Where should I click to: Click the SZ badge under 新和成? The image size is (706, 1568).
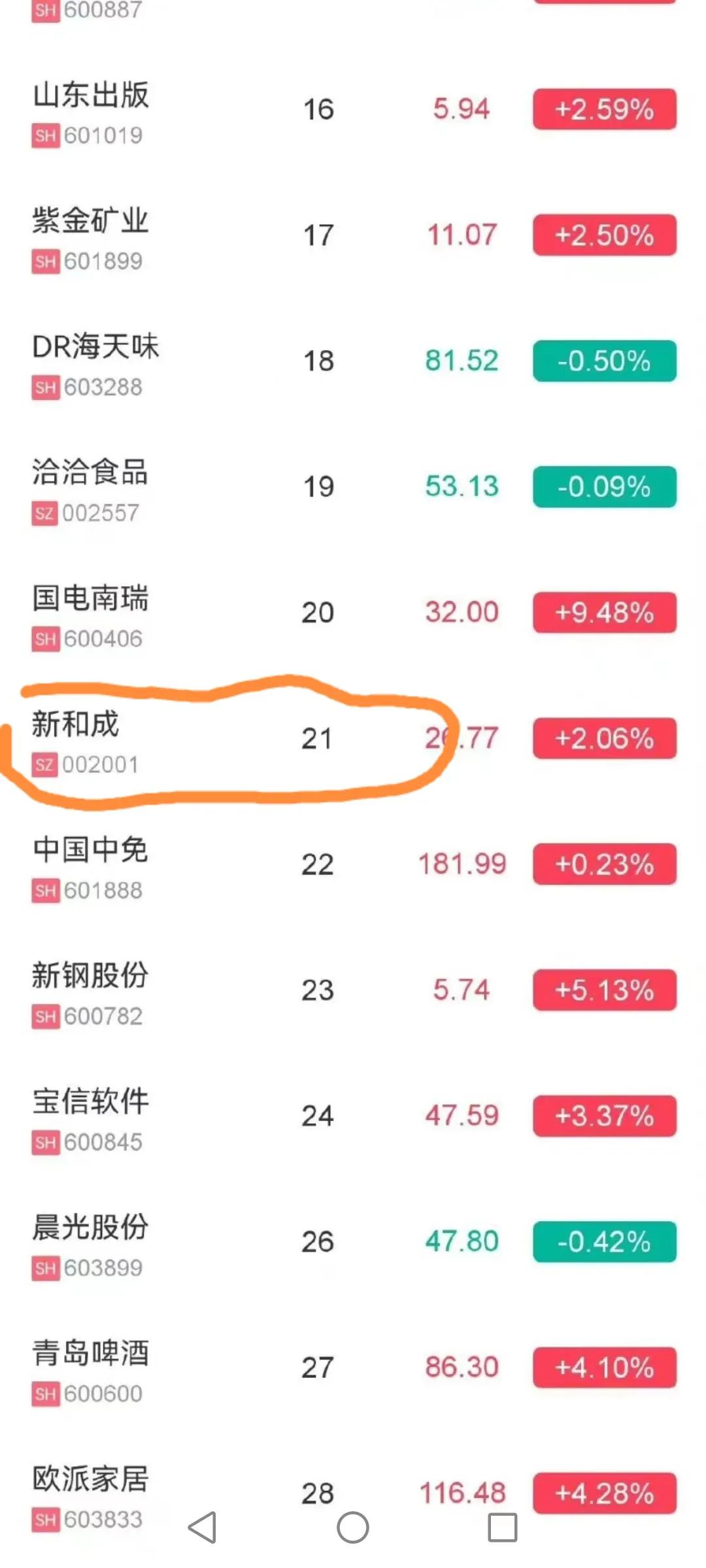click(x=44, y=766)
